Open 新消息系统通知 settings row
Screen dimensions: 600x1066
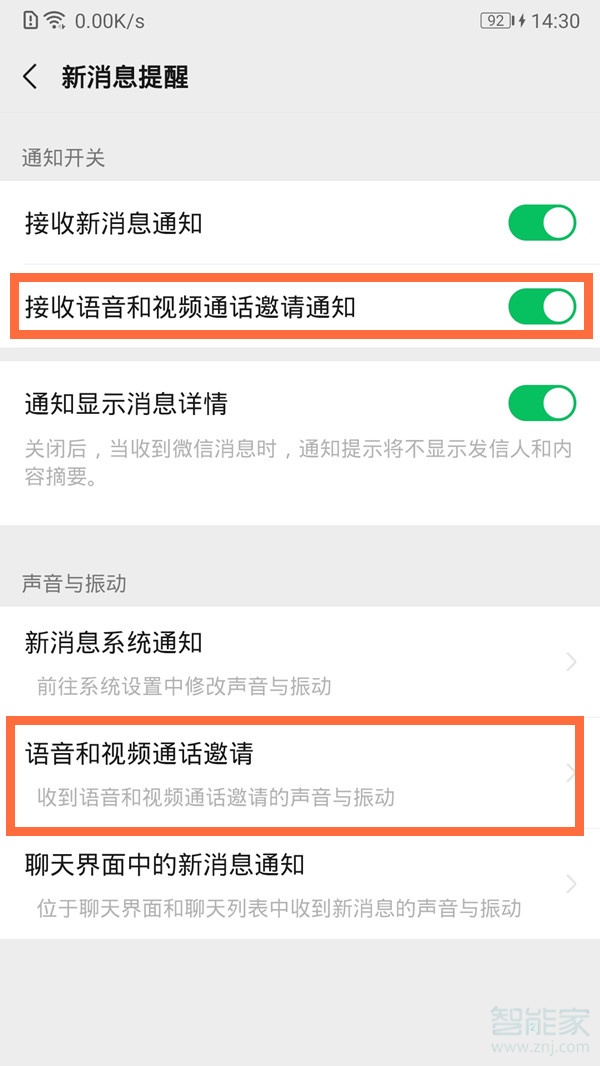pyautogui.click(x=300, y=661)
